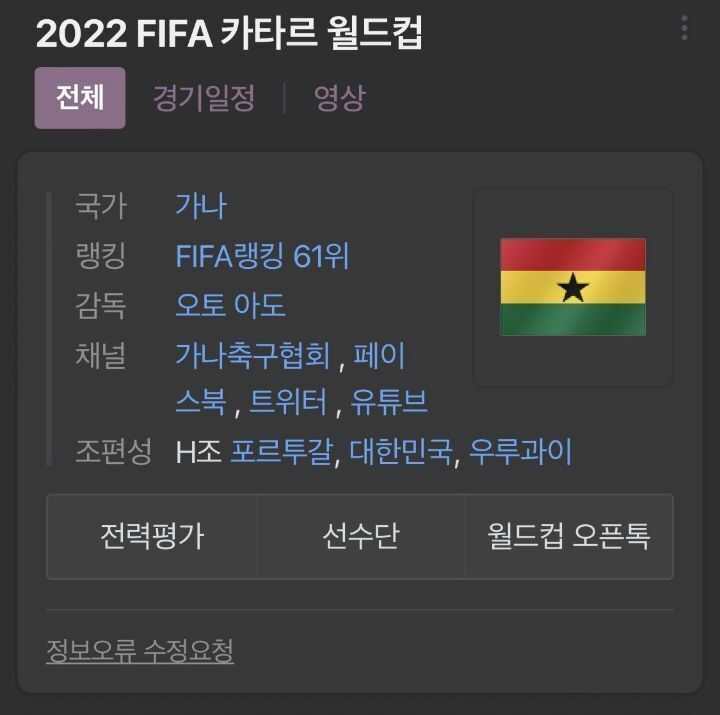The image size is (720, 715).
Task: Open the 페이스북 channel link
Action: 379,354
